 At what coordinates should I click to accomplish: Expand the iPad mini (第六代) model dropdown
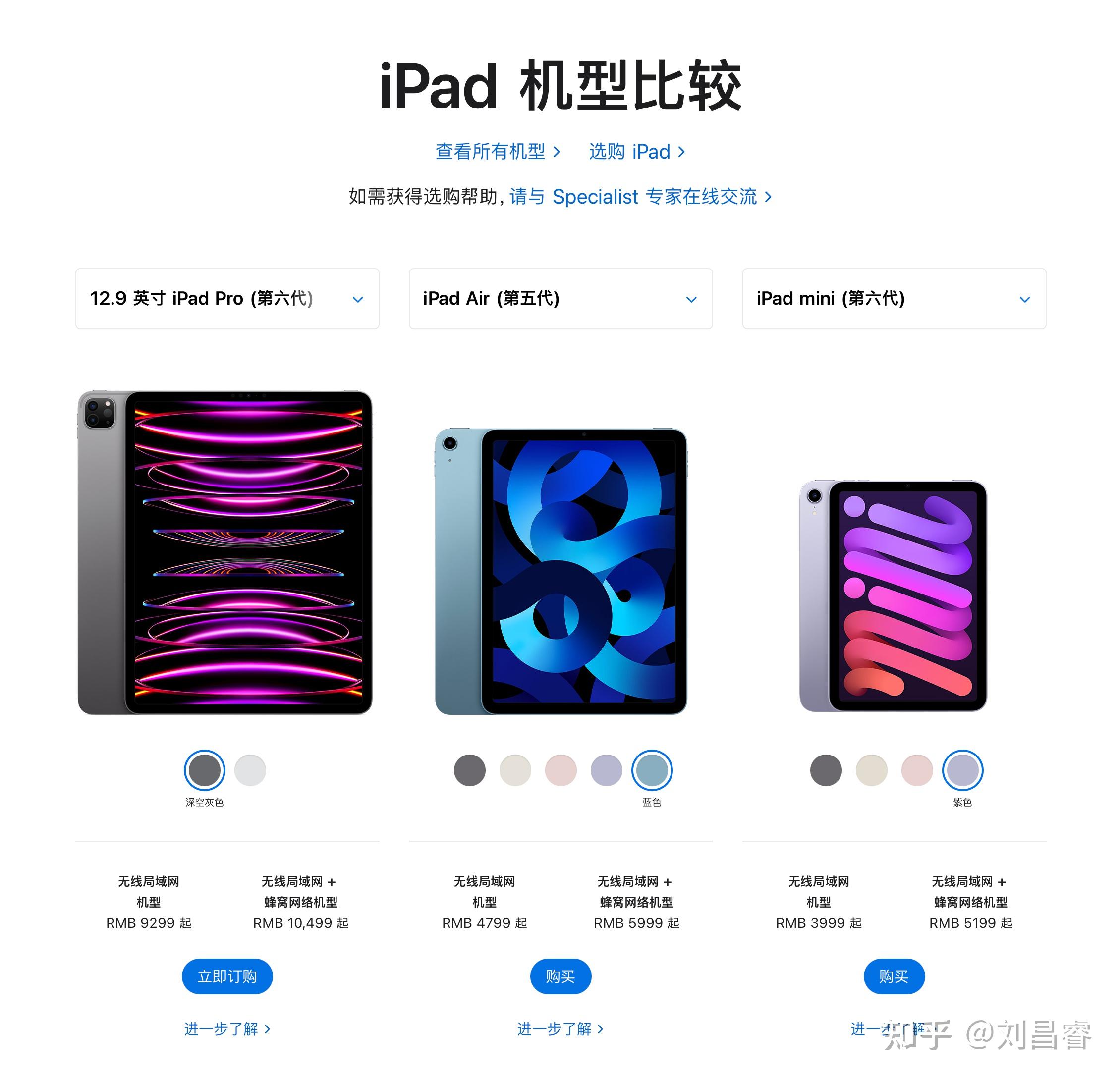(894, 299)
